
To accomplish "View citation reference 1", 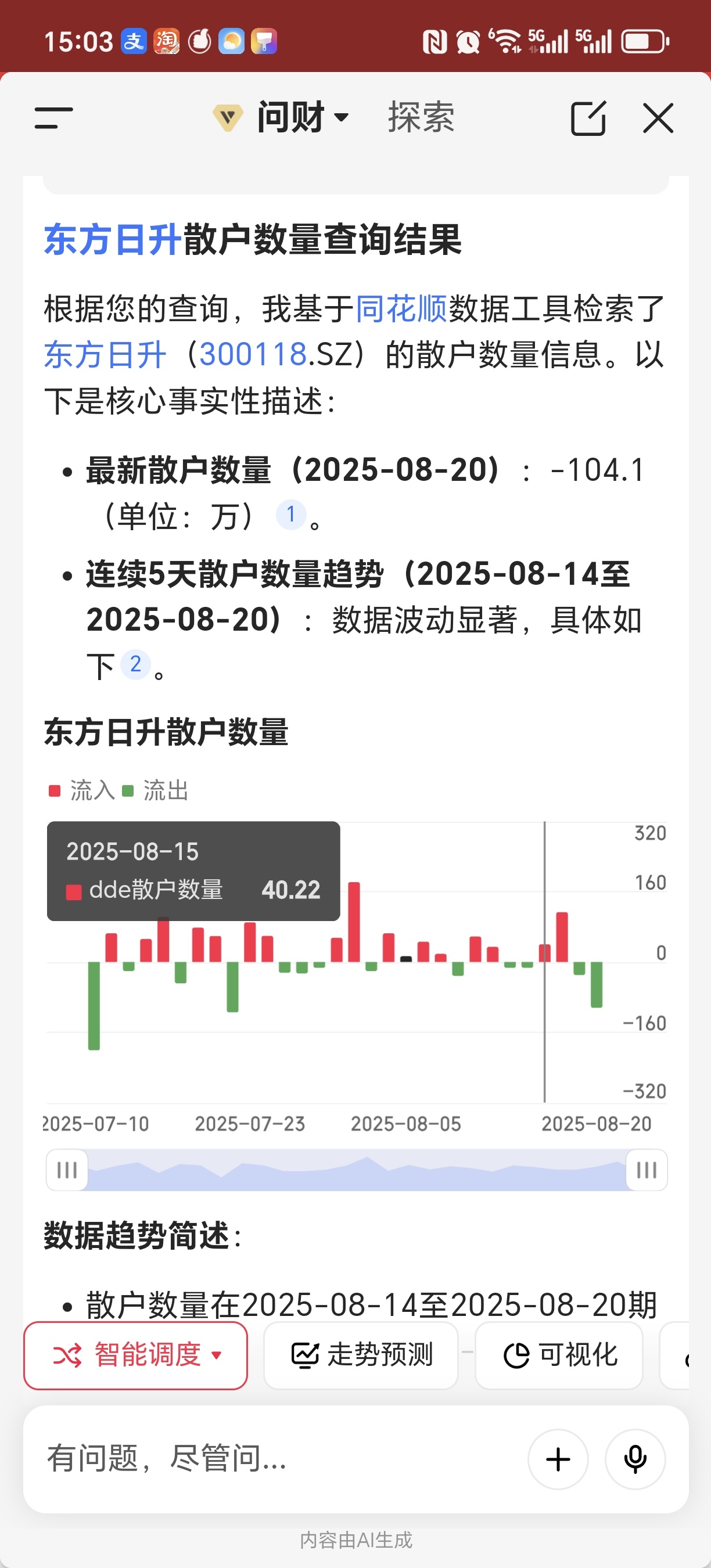I will (x=291, y=515).
